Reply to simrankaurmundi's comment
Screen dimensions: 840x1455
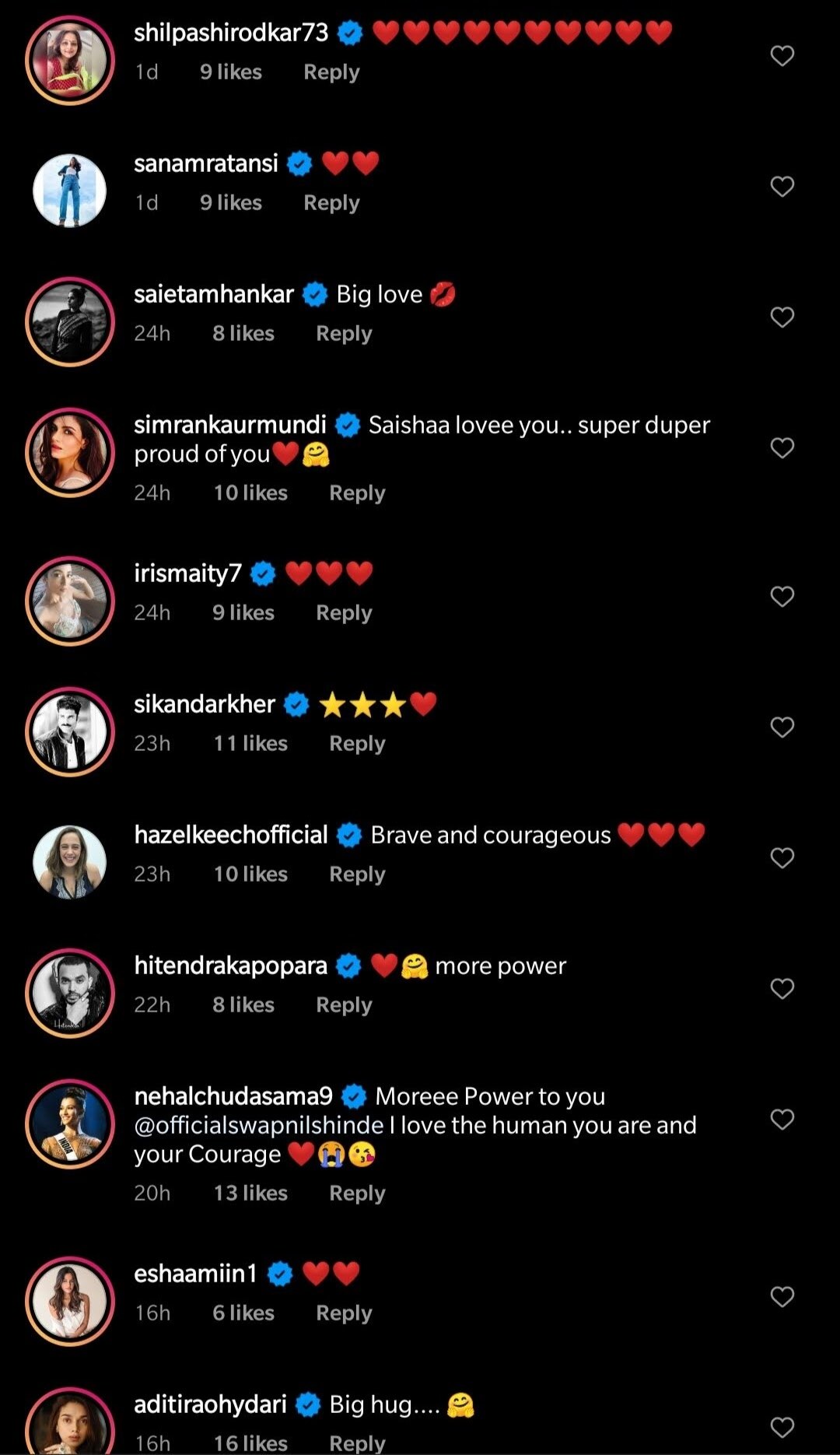[357, 493]
